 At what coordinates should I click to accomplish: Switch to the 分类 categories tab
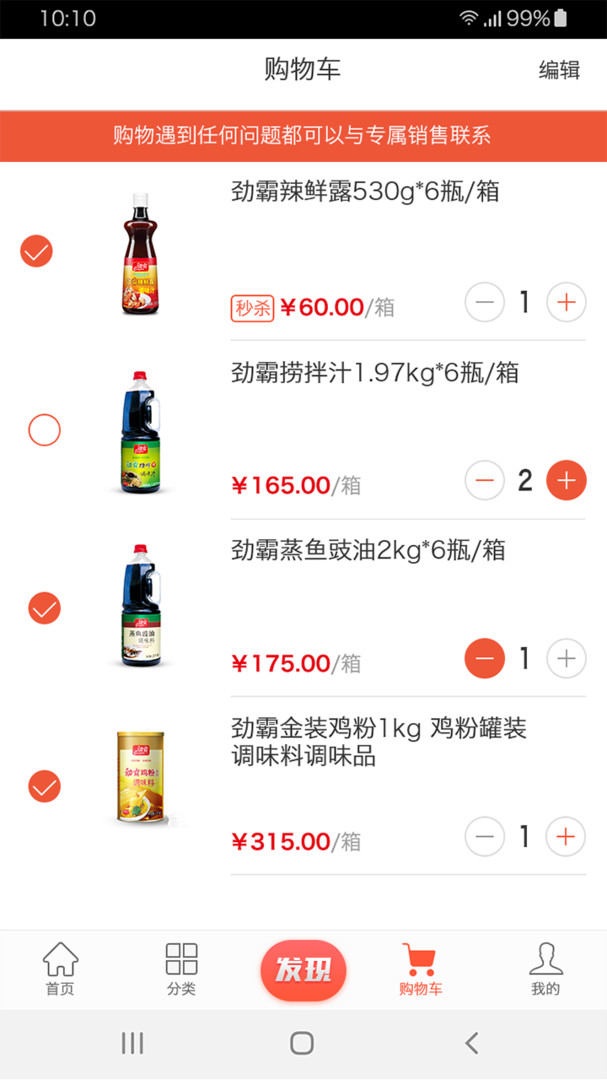[x=181, y=969]
